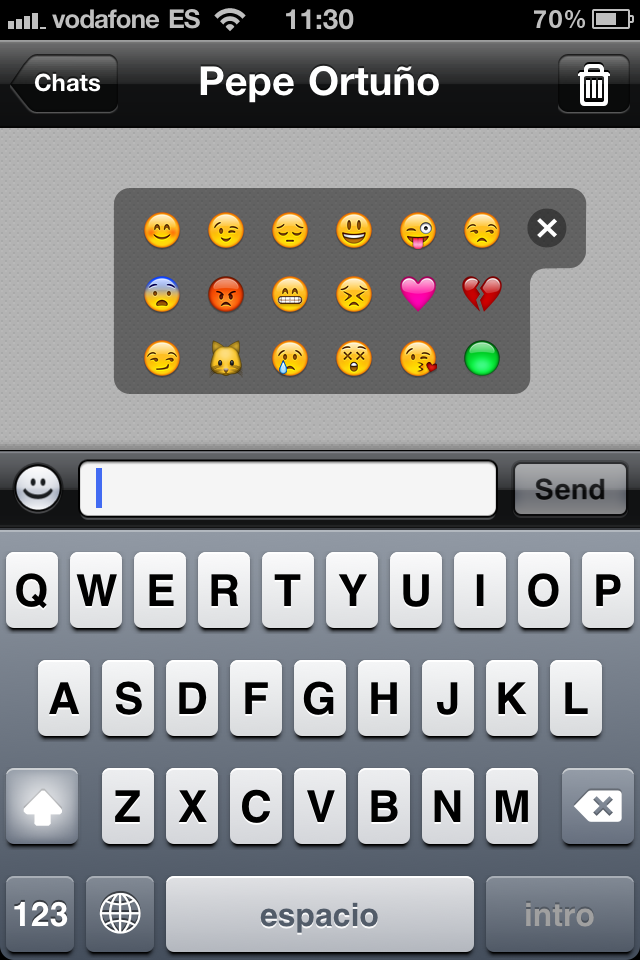The height and width of the screenshot is (960, 640).
Task: Focus the message text field
Action: coord(288,489)
